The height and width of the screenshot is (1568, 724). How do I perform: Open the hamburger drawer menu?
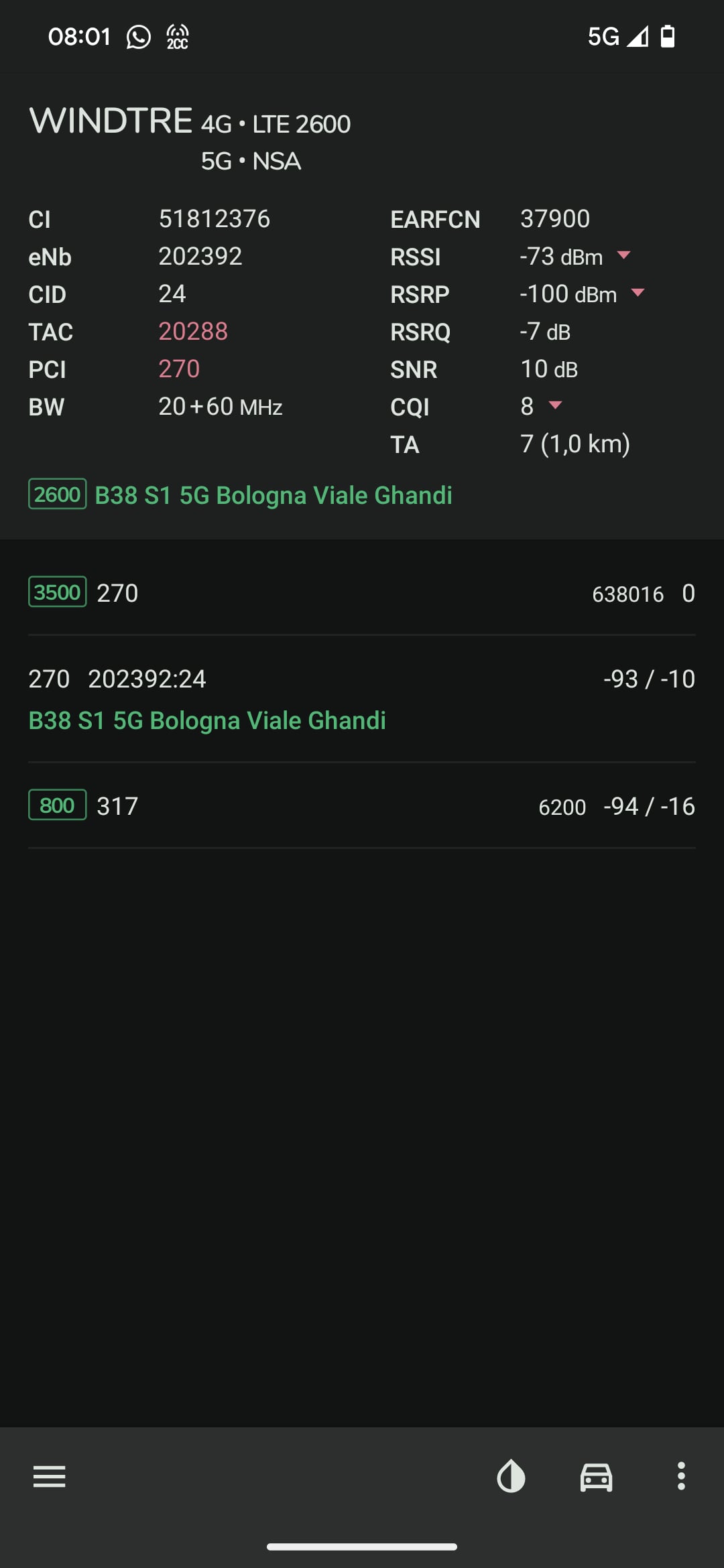(x=50, y=1476)
